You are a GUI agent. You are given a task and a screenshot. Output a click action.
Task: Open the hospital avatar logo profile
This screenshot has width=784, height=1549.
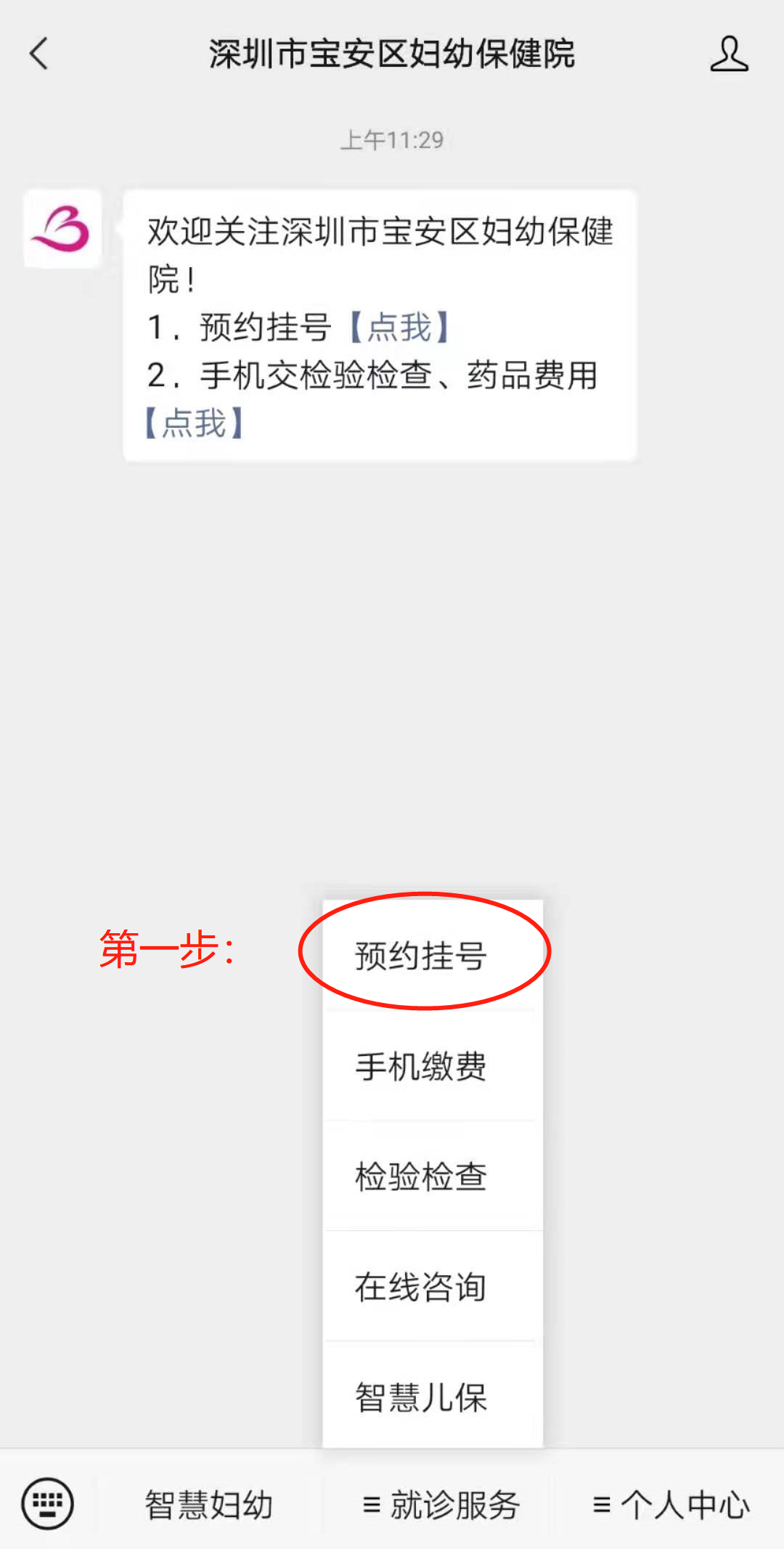[x=62, y=229]
